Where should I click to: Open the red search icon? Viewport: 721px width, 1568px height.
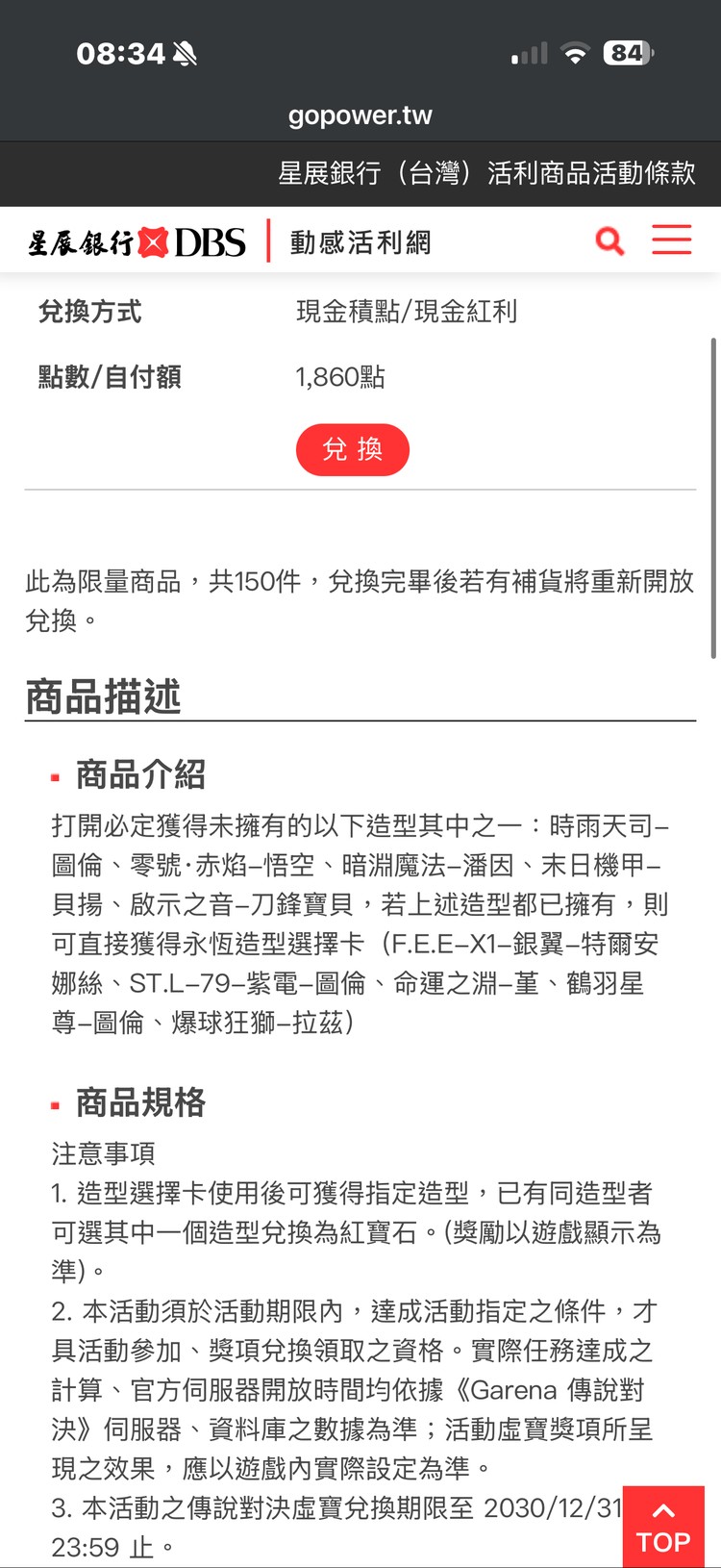pos(609,240)
